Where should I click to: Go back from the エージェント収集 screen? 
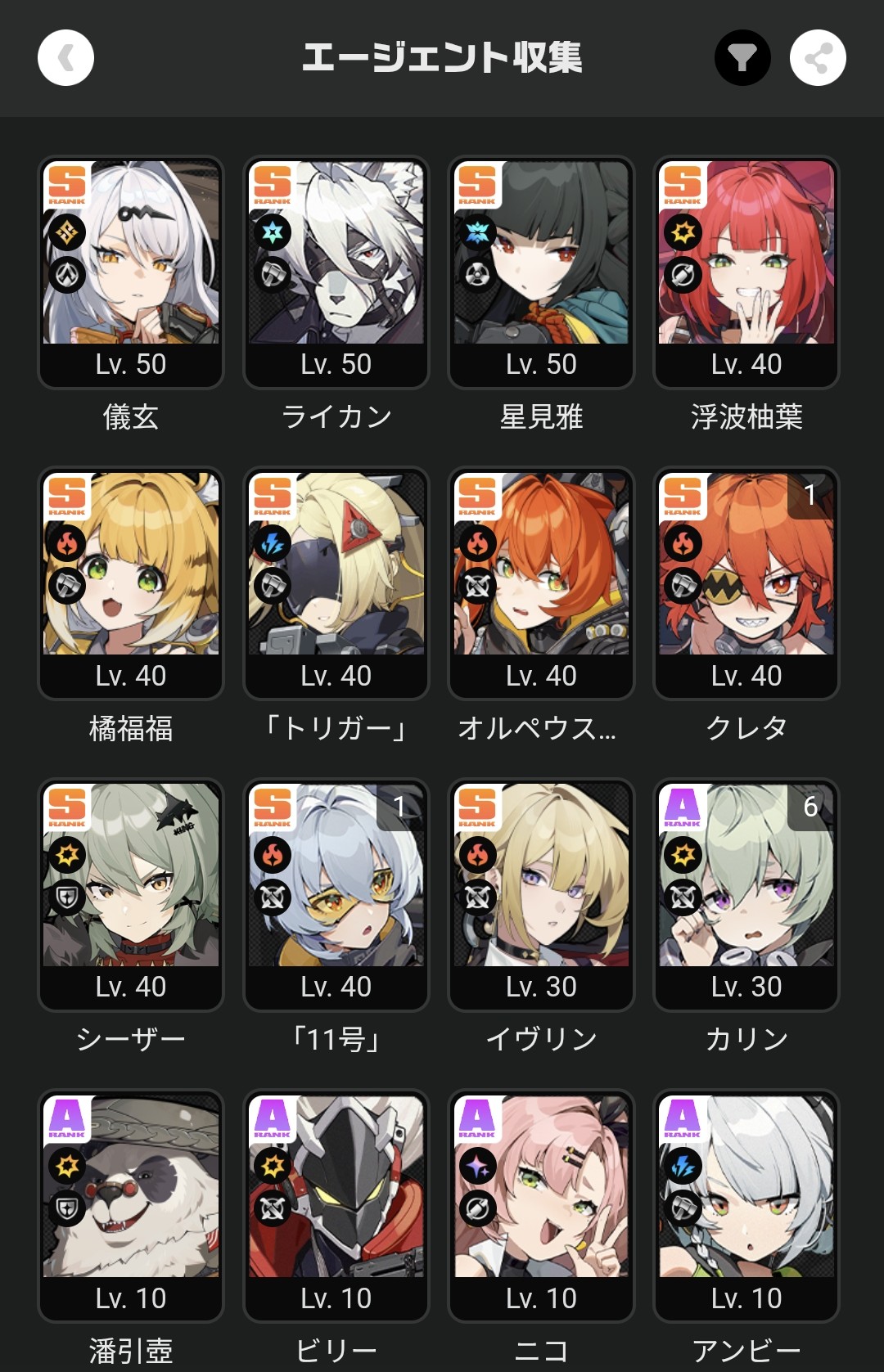pyautogui.click(x=65, y=58)
